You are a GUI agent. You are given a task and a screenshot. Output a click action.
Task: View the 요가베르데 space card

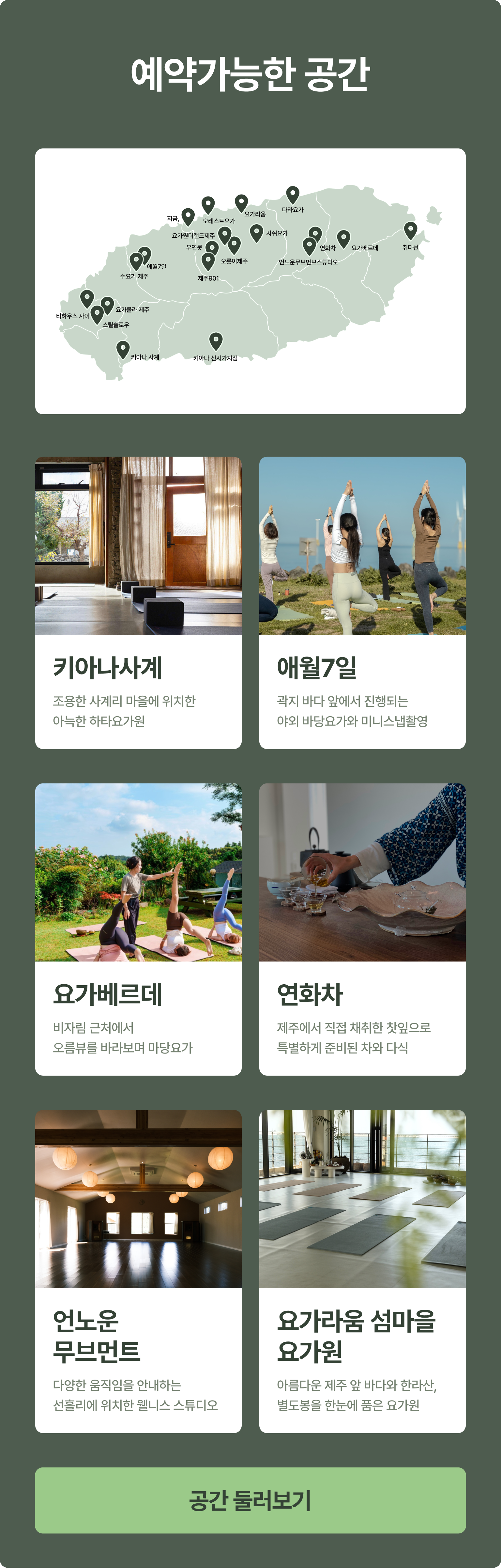coord(139,929)
